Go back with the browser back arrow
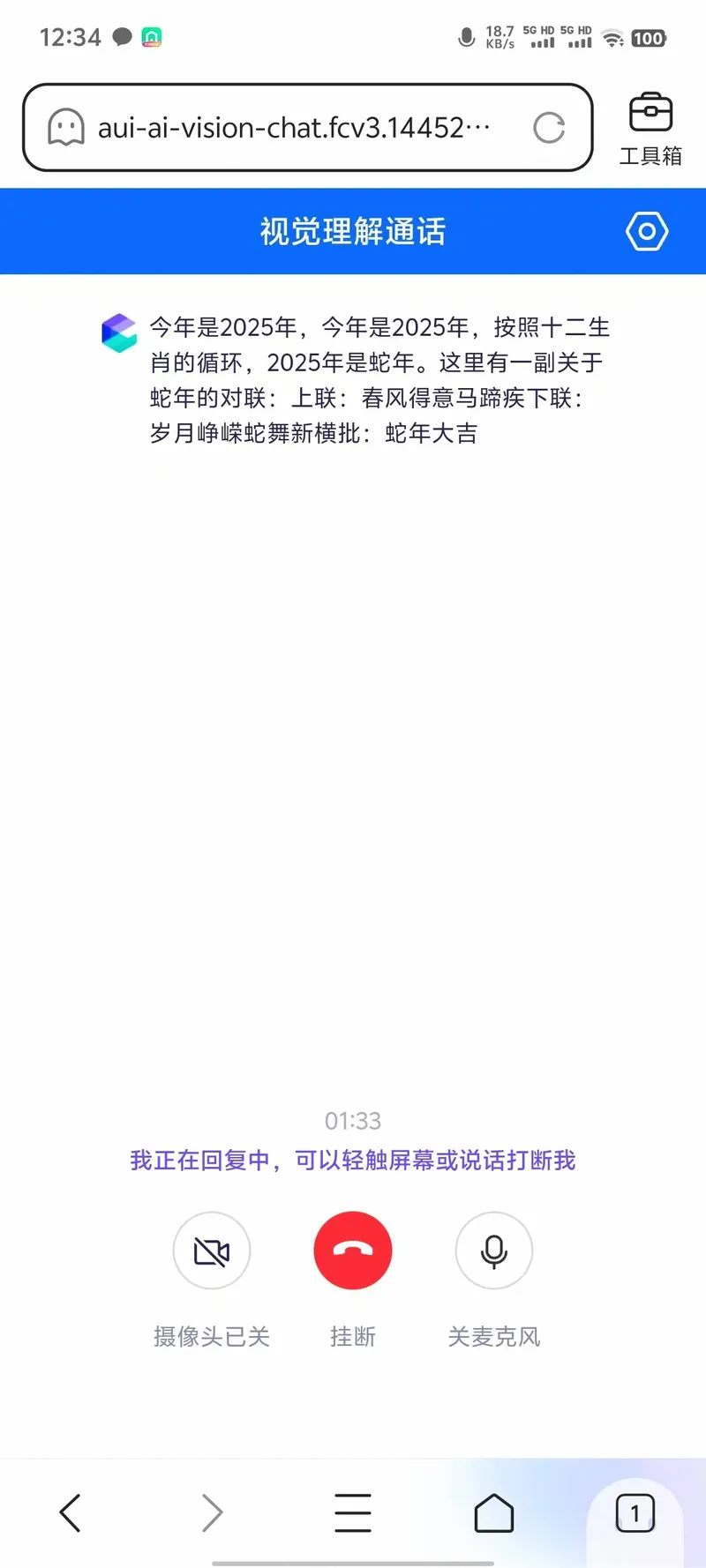706x1568 pixels. point(71,1512)
